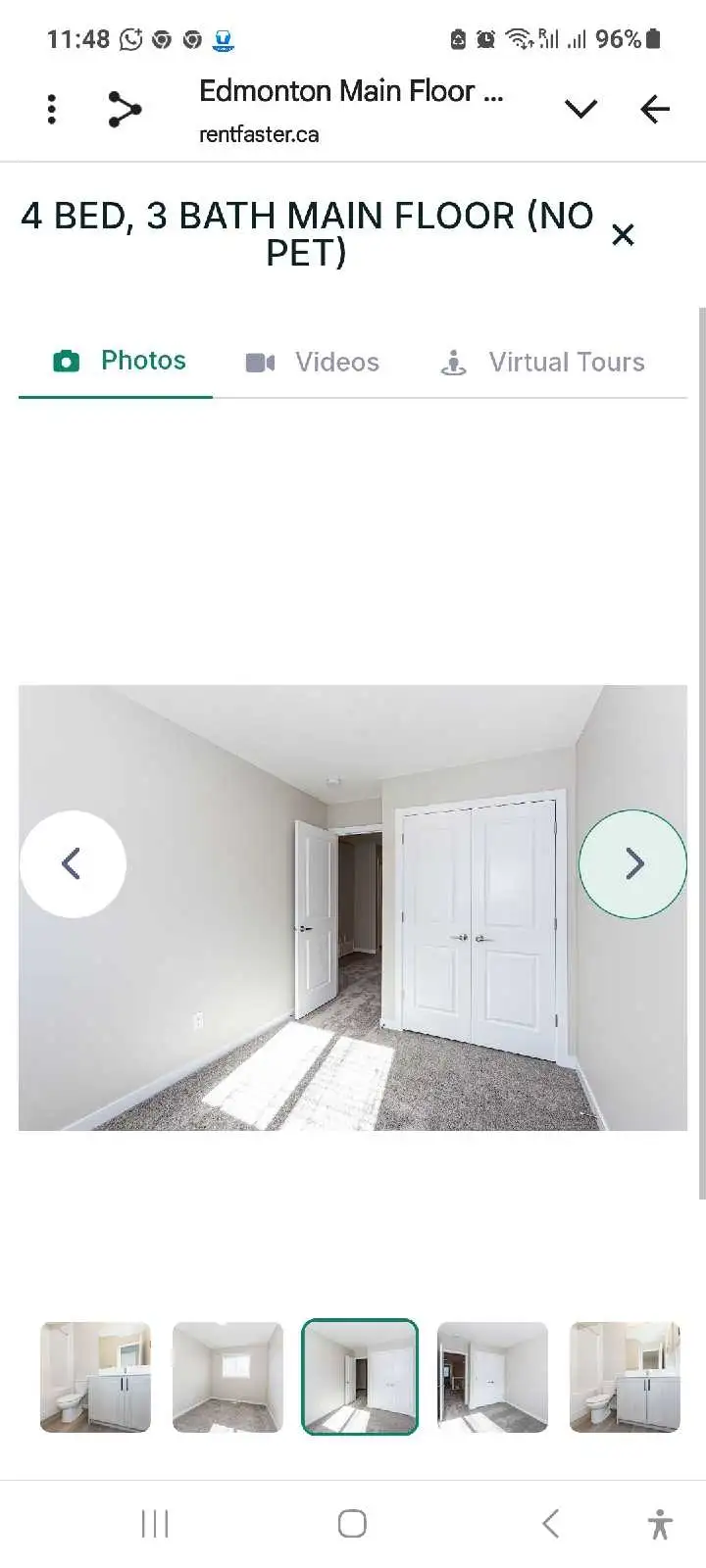Minimize the browser tab with the down chevron

click(x=580, y=109)
